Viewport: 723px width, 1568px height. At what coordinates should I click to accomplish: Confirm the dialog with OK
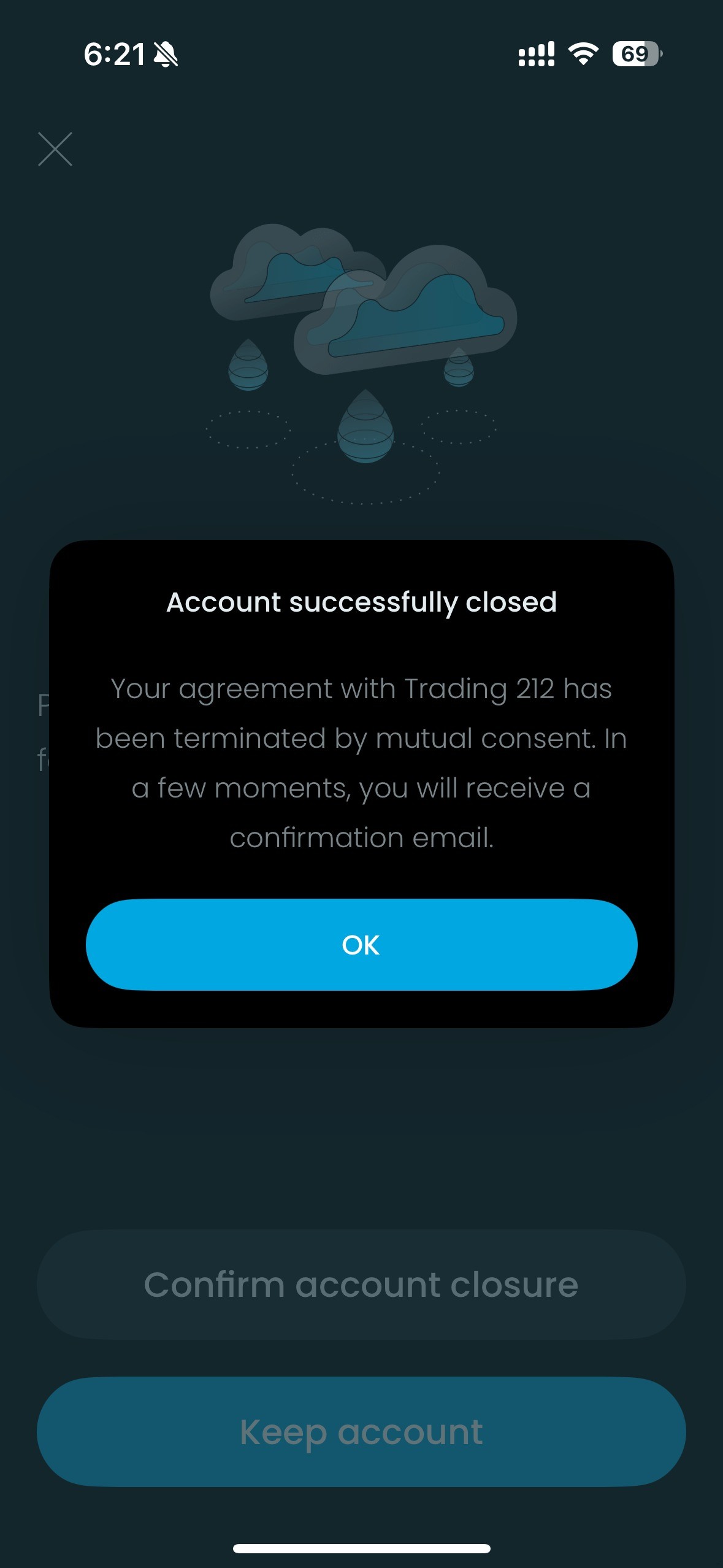[x=361, y=945]
